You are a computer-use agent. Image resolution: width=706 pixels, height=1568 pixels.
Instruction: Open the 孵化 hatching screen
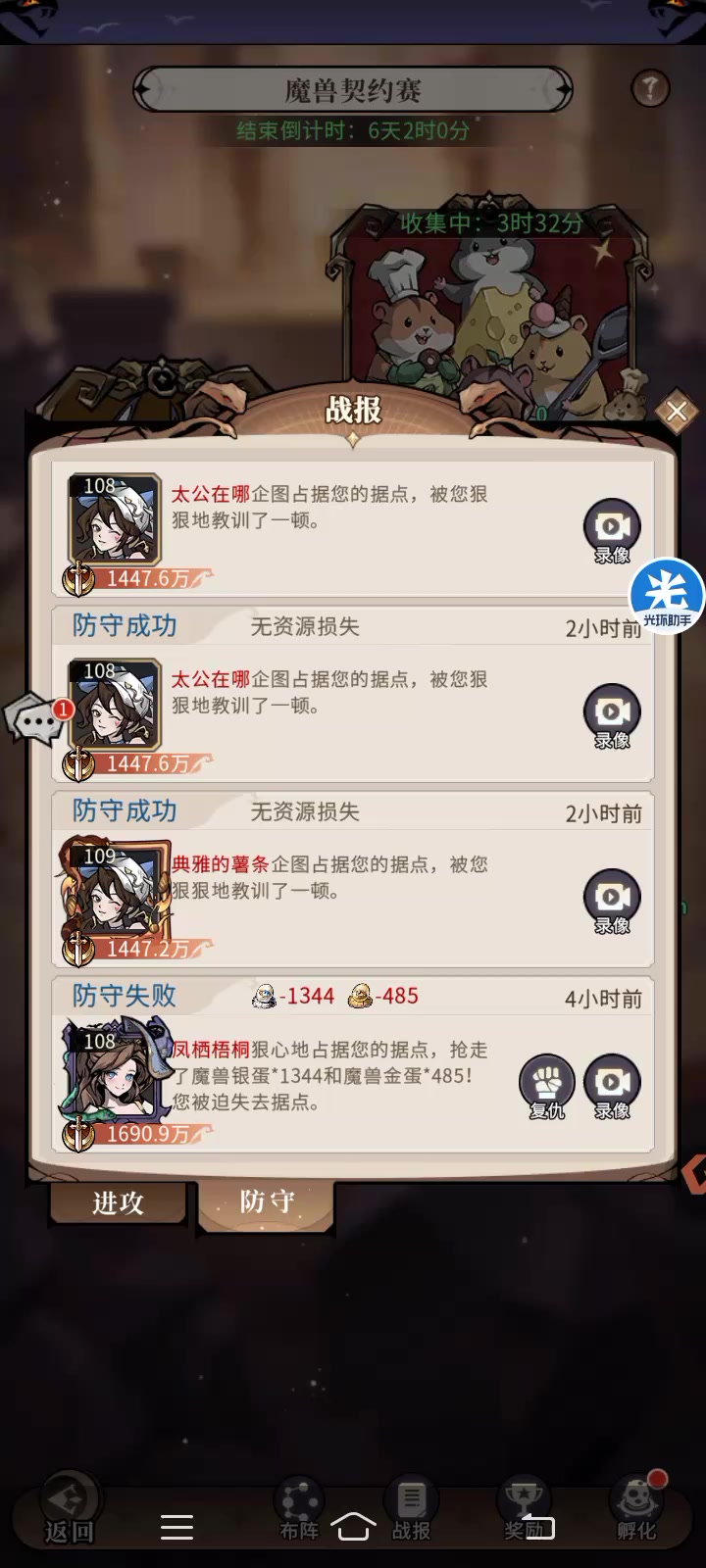636,1512
